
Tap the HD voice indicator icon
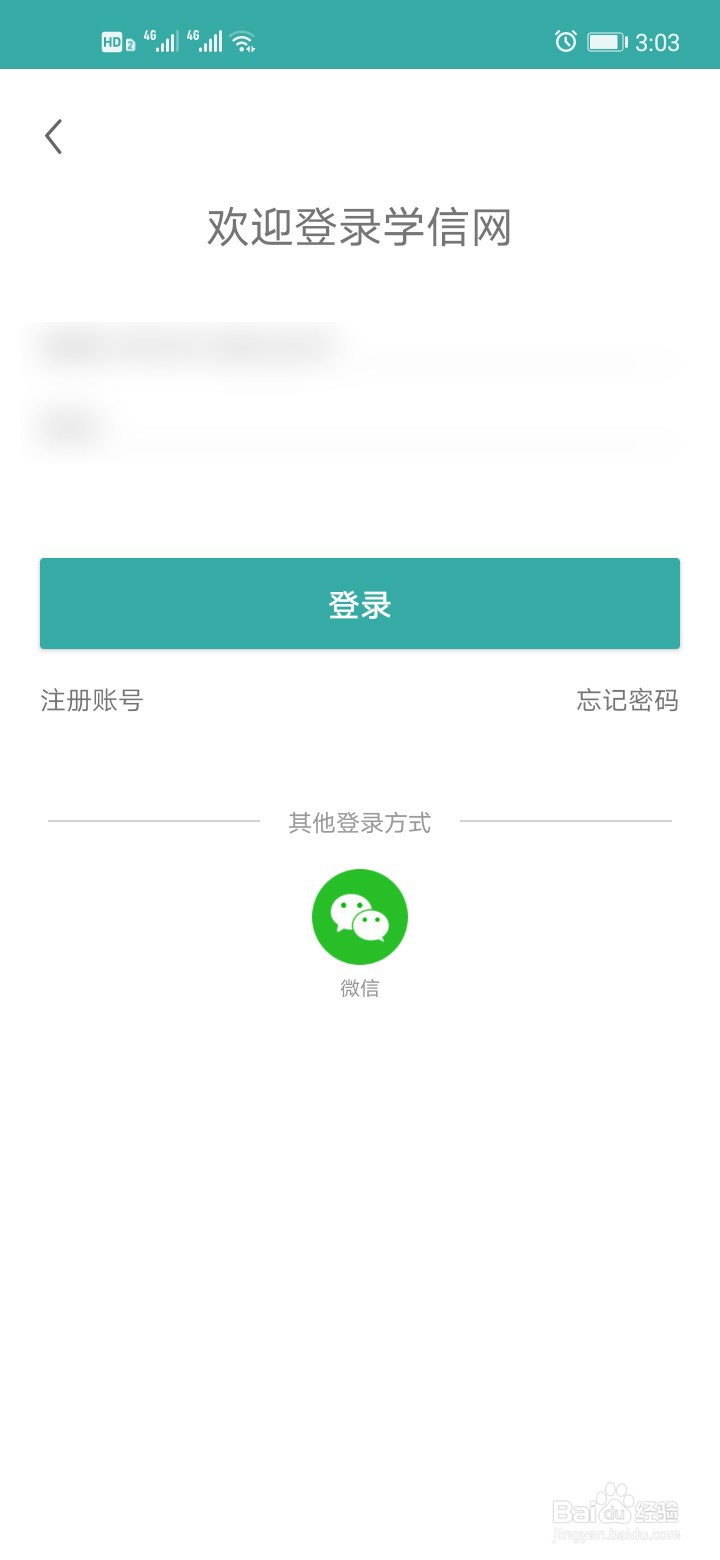[112, 41]
